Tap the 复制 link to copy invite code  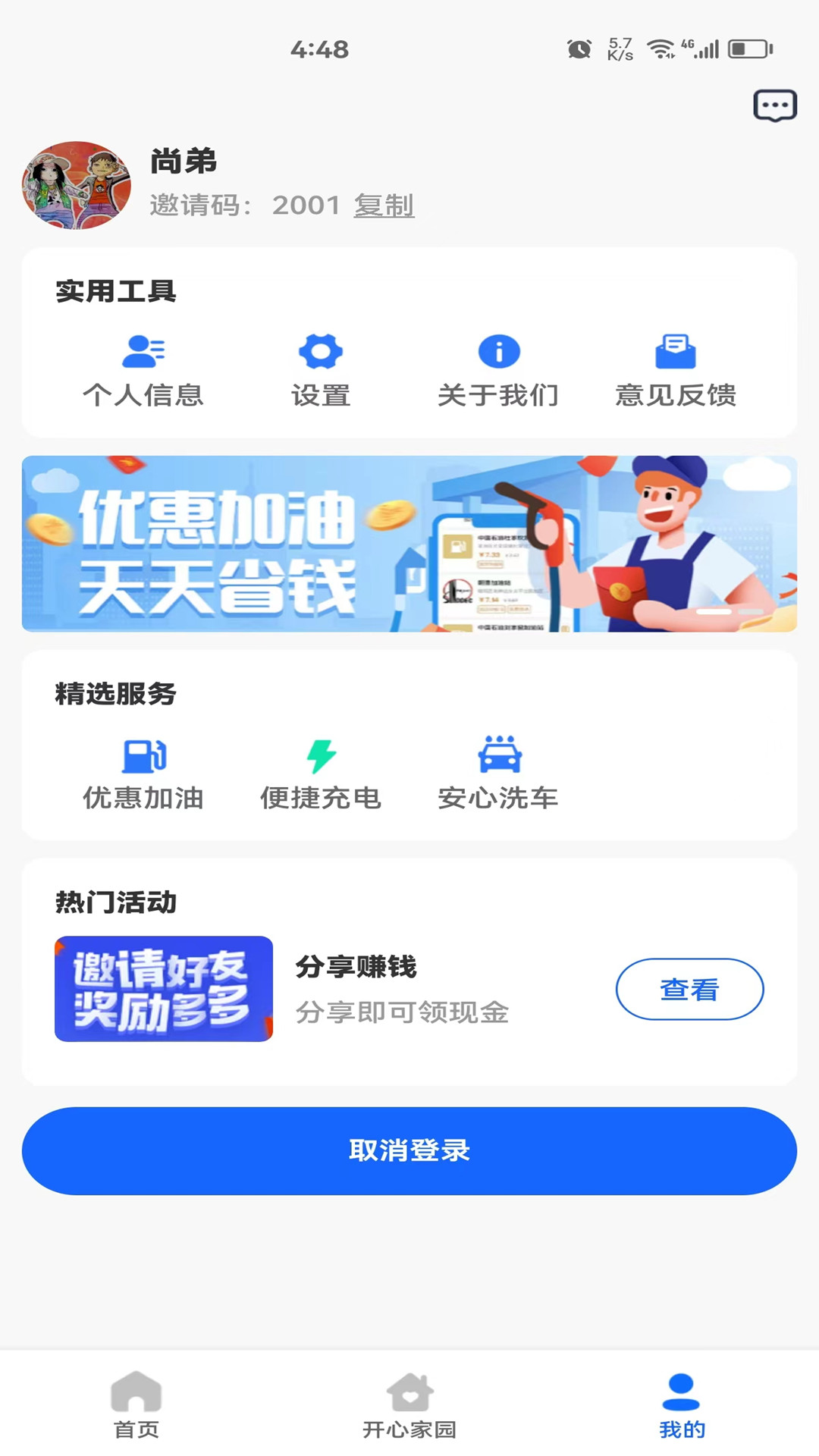click(x=384, y=206)
